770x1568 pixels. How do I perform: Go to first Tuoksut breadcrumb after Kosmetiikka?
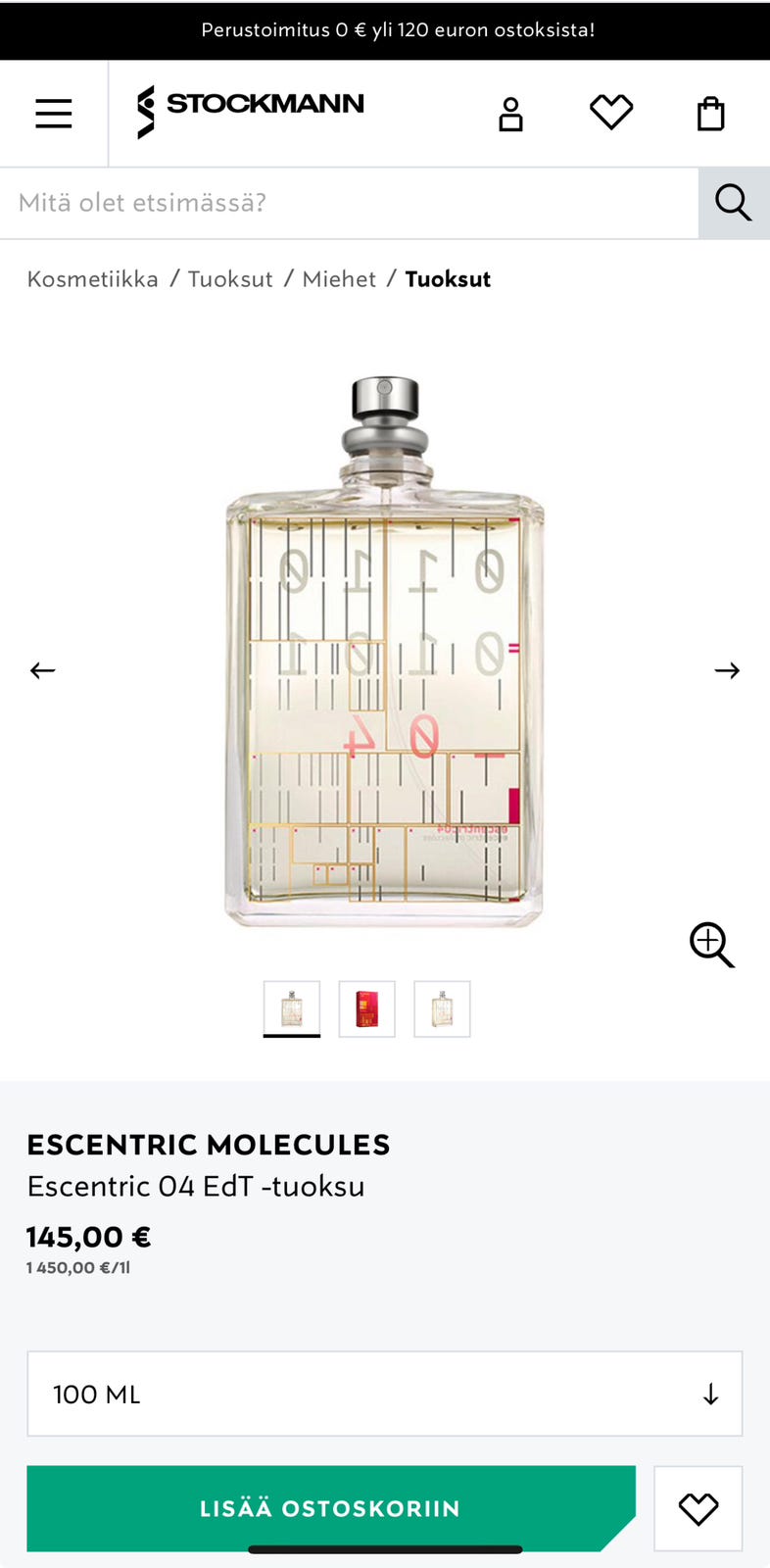point(230,279)
